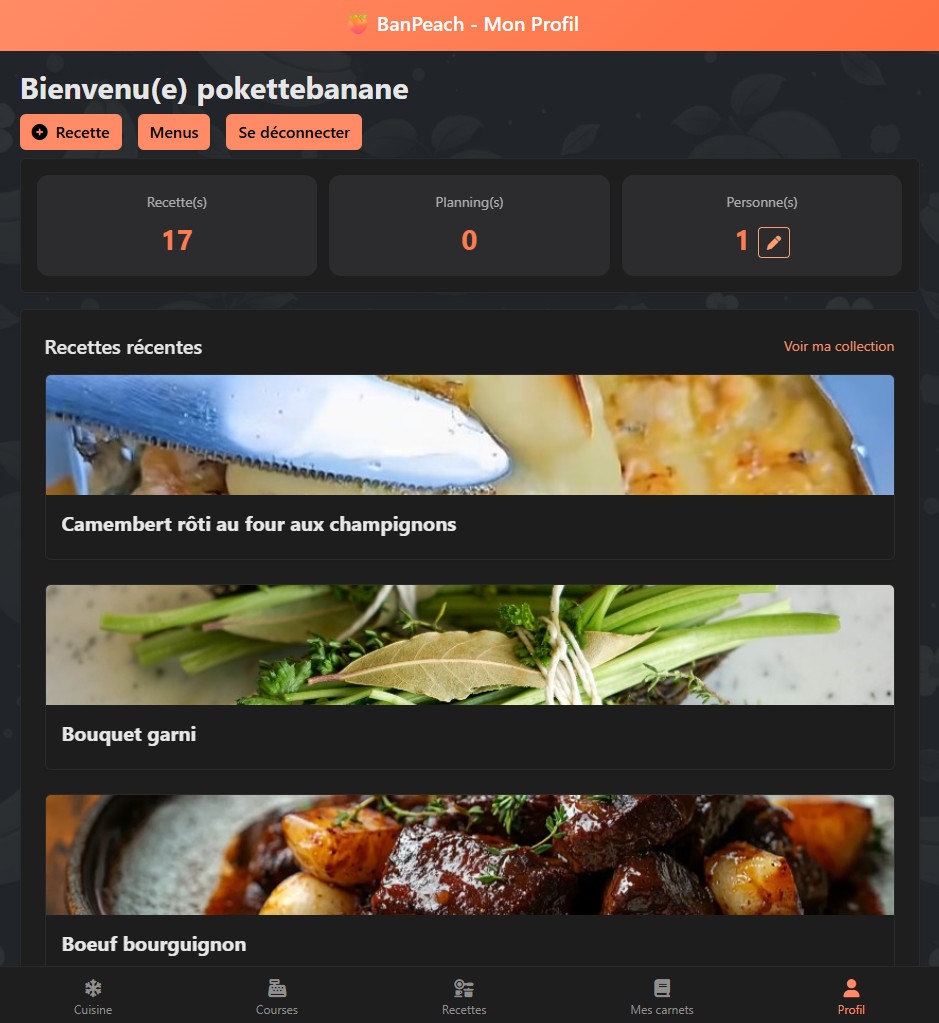Image resolution: width=939 pixels, height=1023 pixels.
Task: Select the Profil tab
Action: (x=851, y=996)
